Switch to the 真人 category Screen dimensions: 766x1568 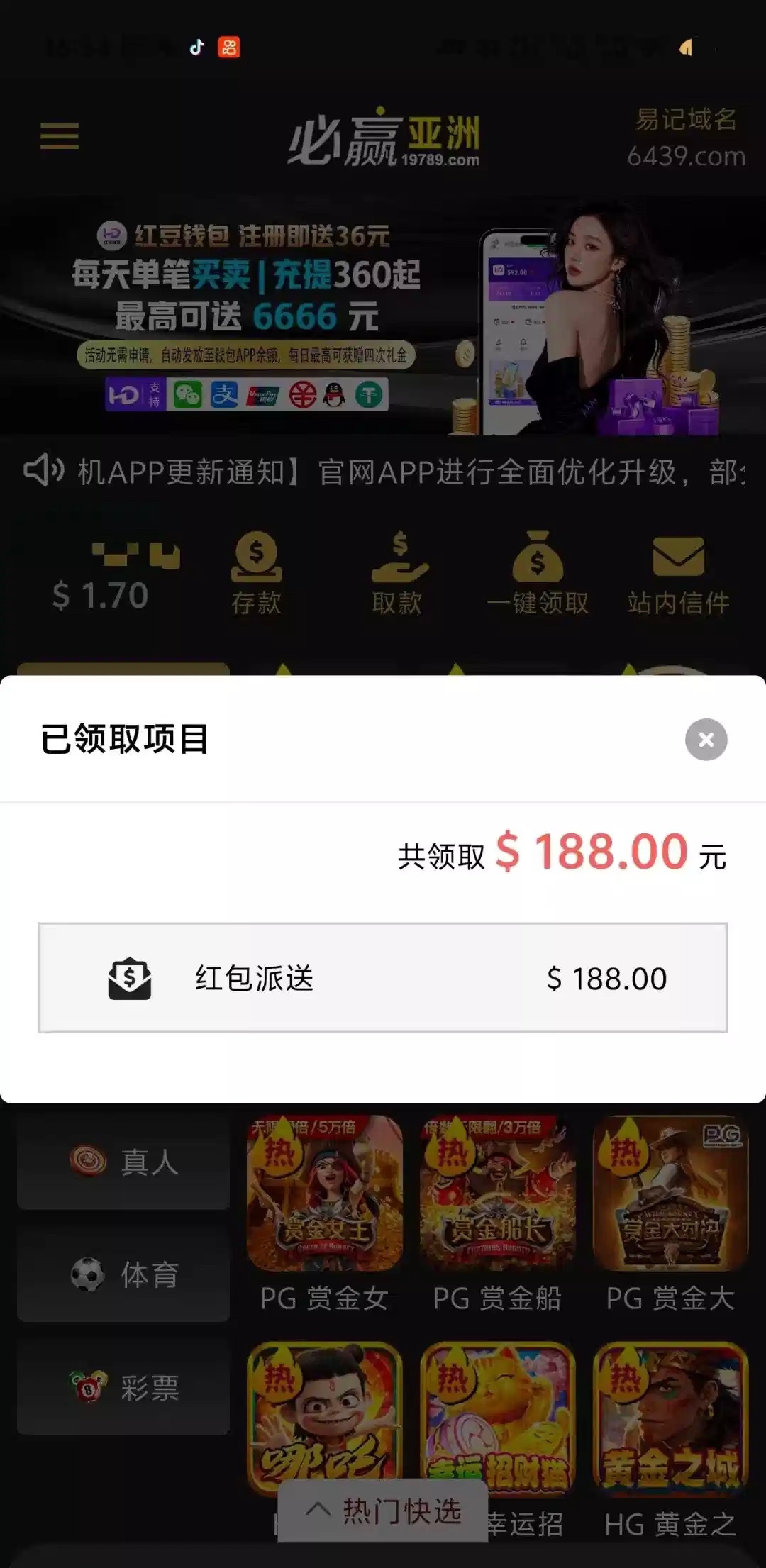pos(123,1162)
